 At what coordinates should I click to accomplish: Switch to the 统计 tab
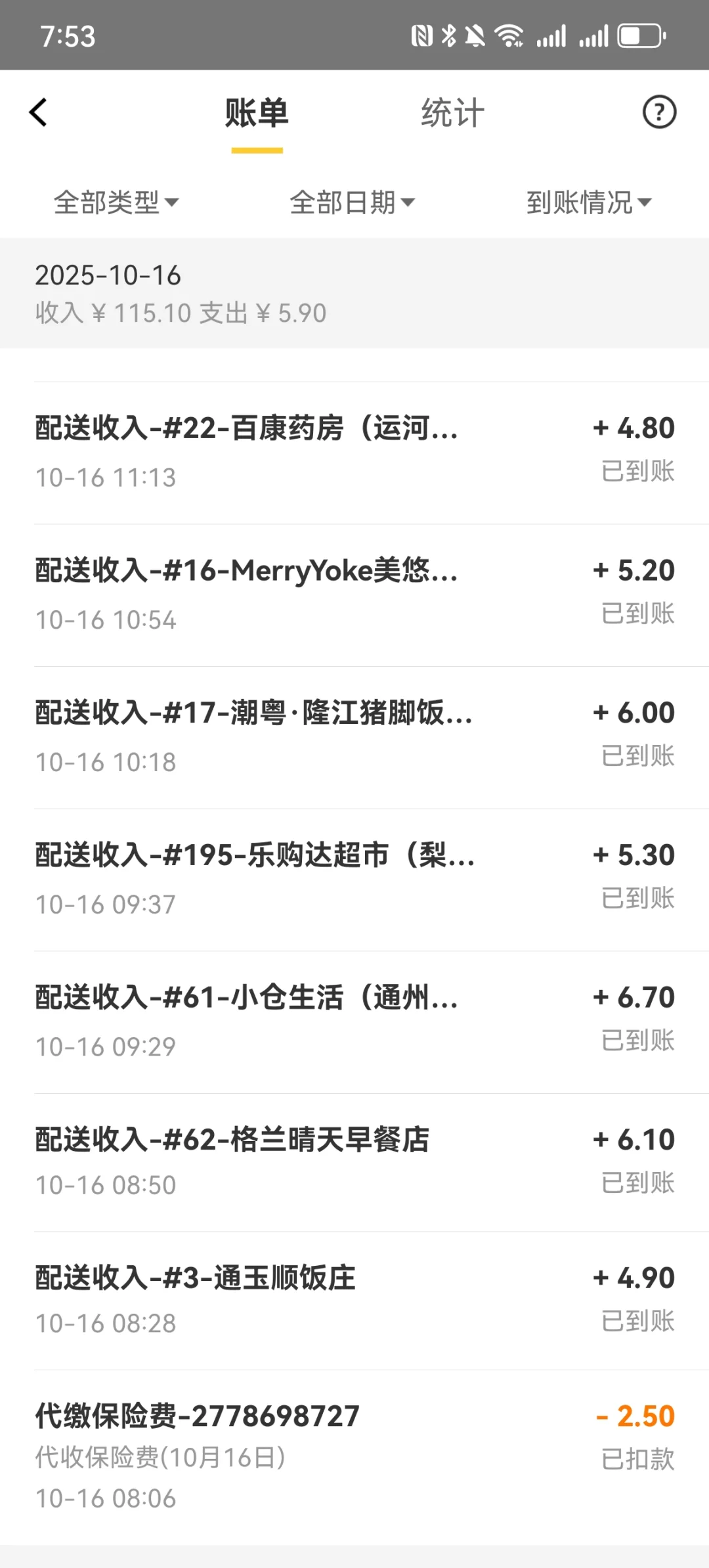point(452,114)
